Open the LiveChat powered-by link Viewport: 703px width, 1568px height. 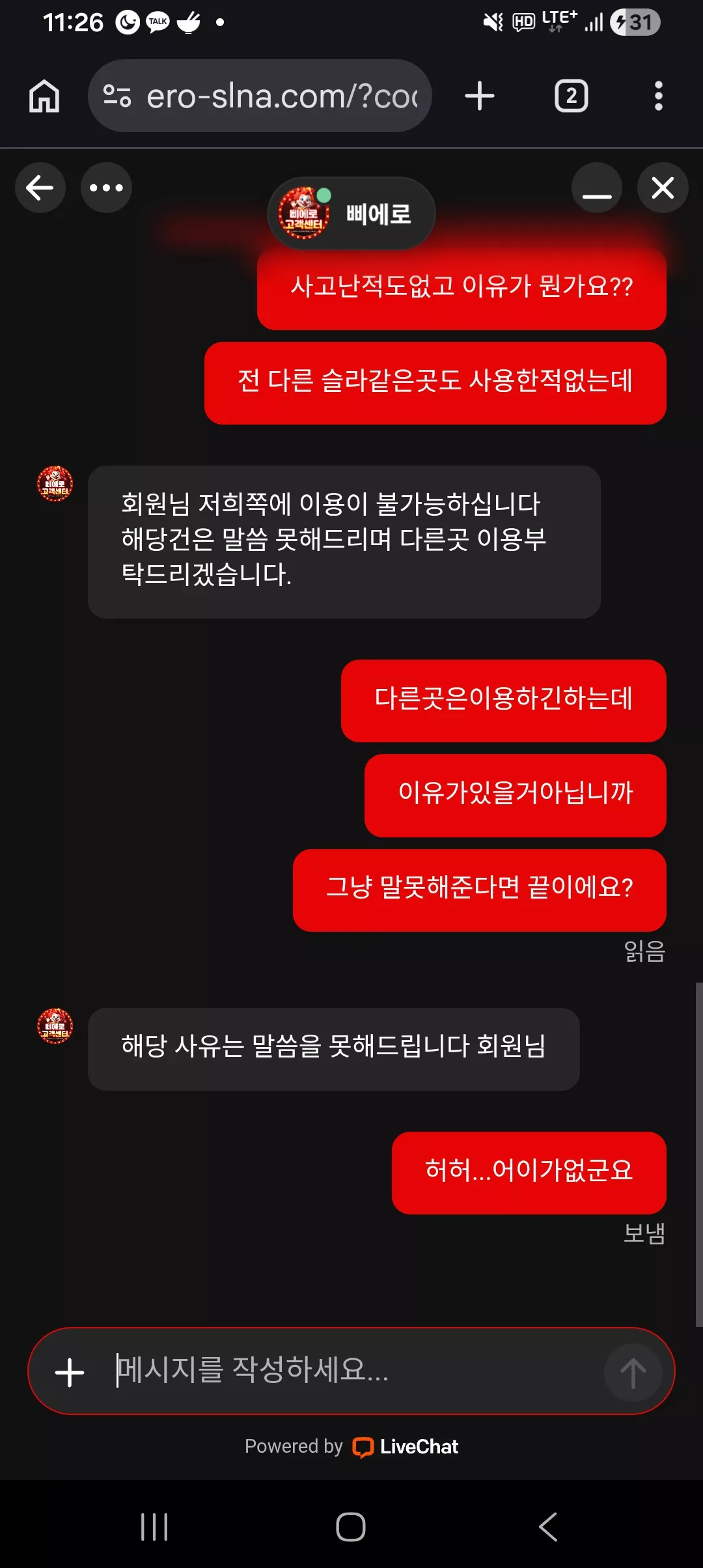coord(351,1447)
